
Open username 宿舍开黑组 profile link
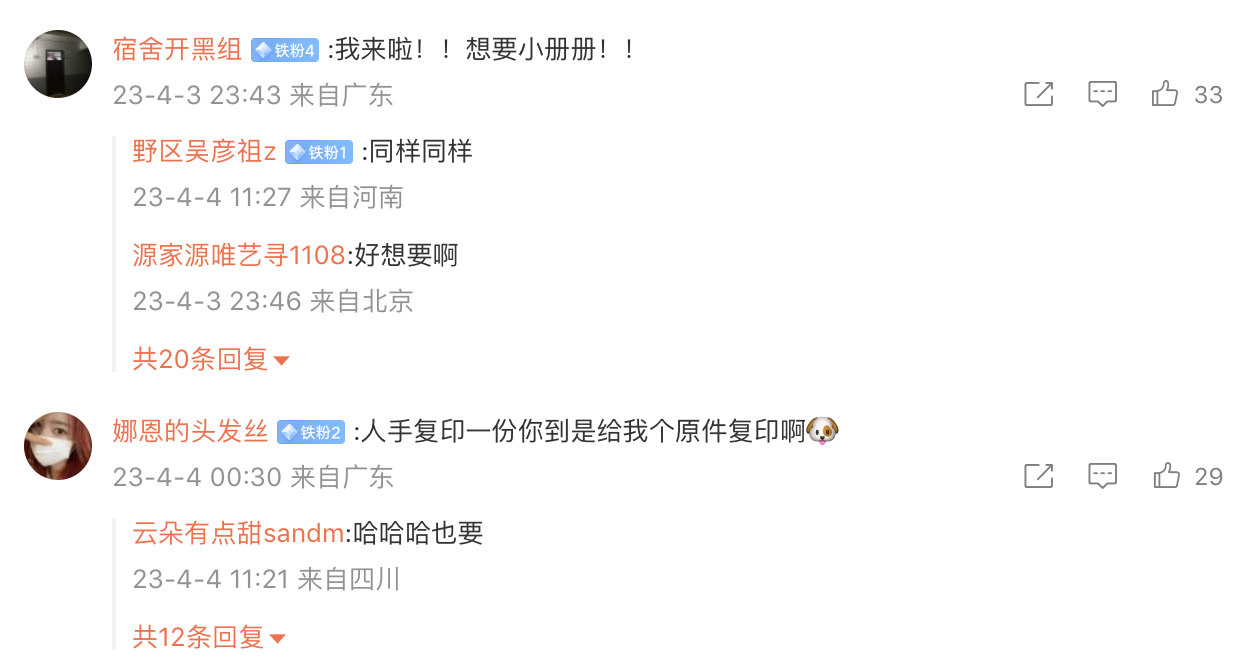[178, 50]
